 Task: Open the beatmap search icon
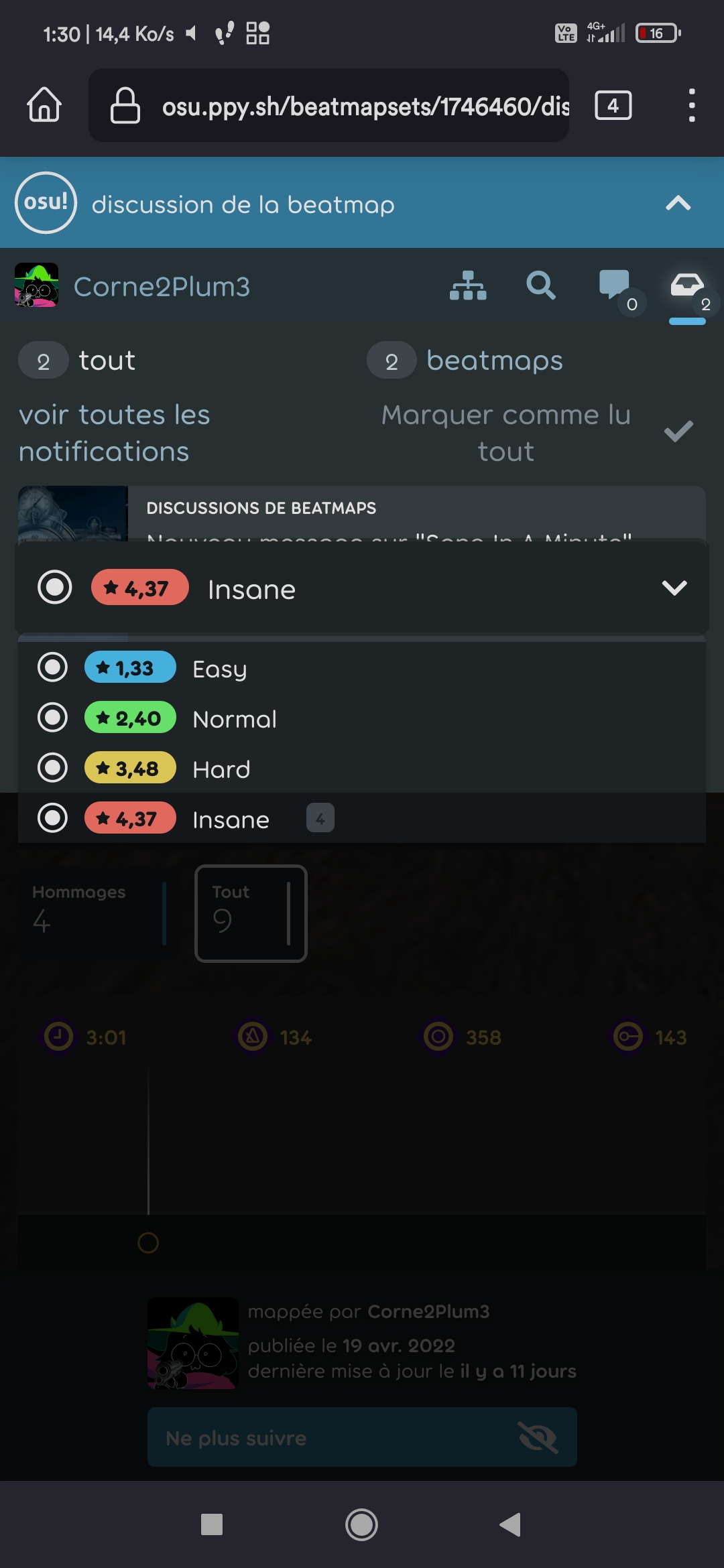tap(541, 286)
